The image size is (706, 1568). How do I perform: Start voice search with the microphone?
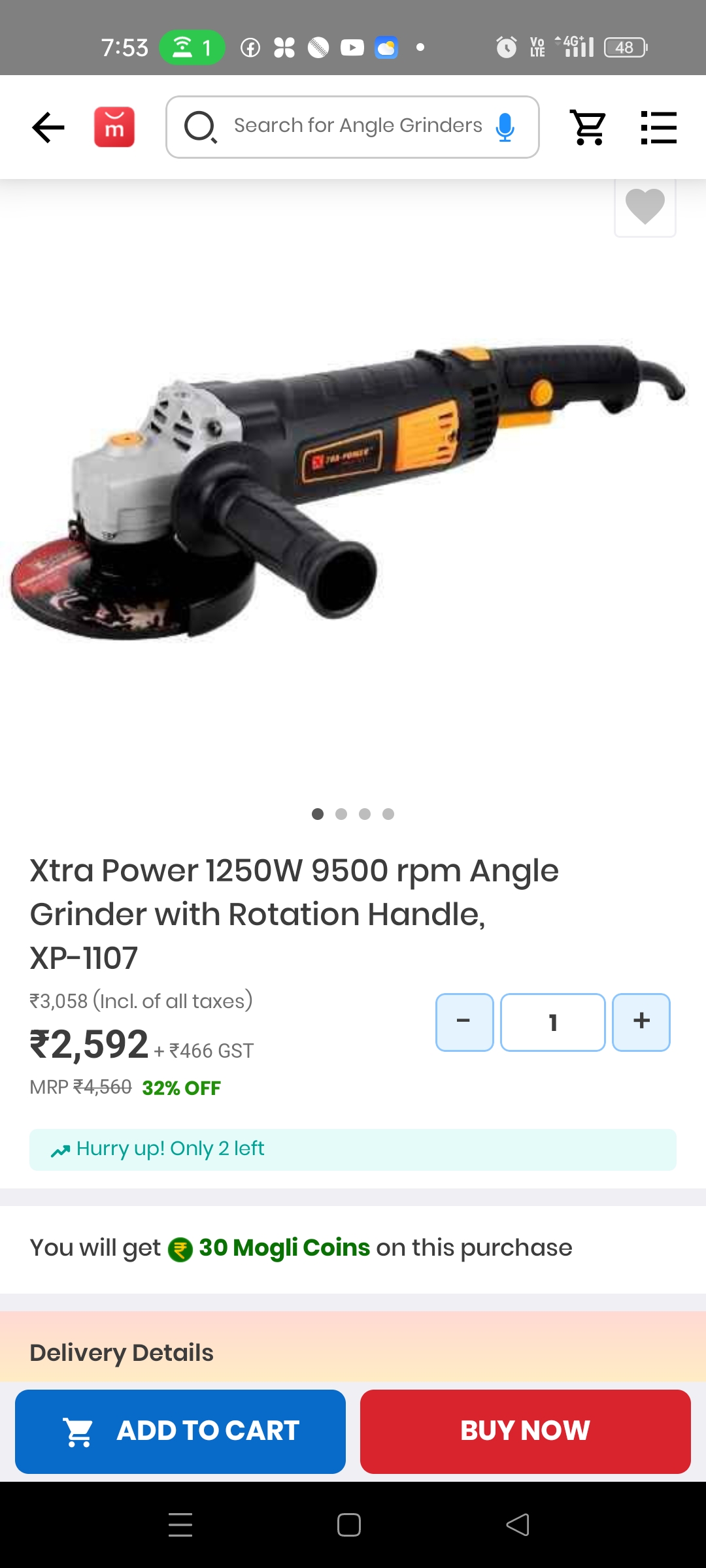pyautogui.click(x=505, y=127)
